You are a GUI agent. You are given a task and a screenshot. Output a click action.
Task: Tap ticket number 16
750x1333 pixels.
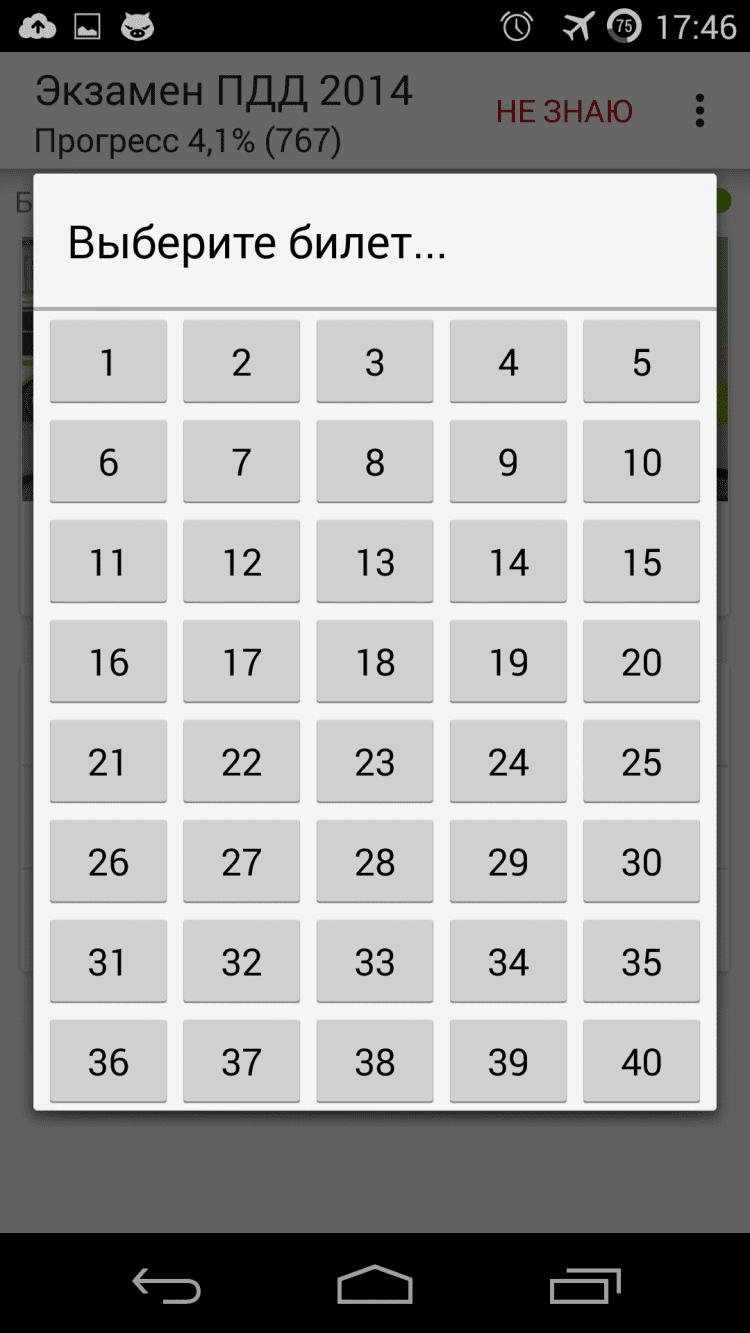108,661
